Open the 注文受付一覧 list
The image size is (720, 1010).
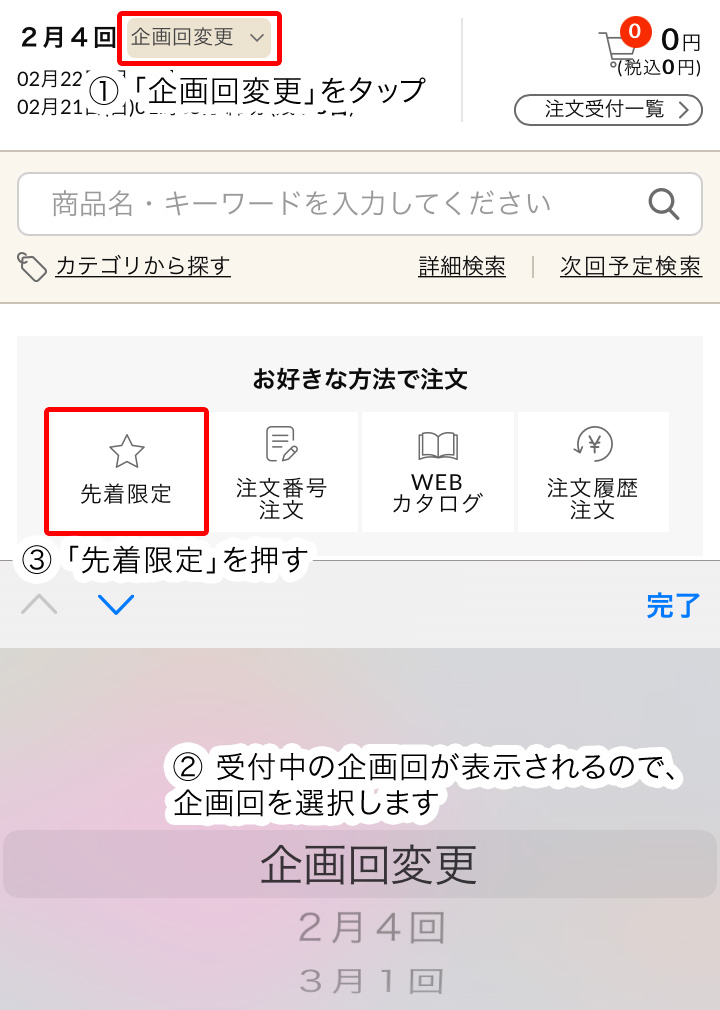608,110
